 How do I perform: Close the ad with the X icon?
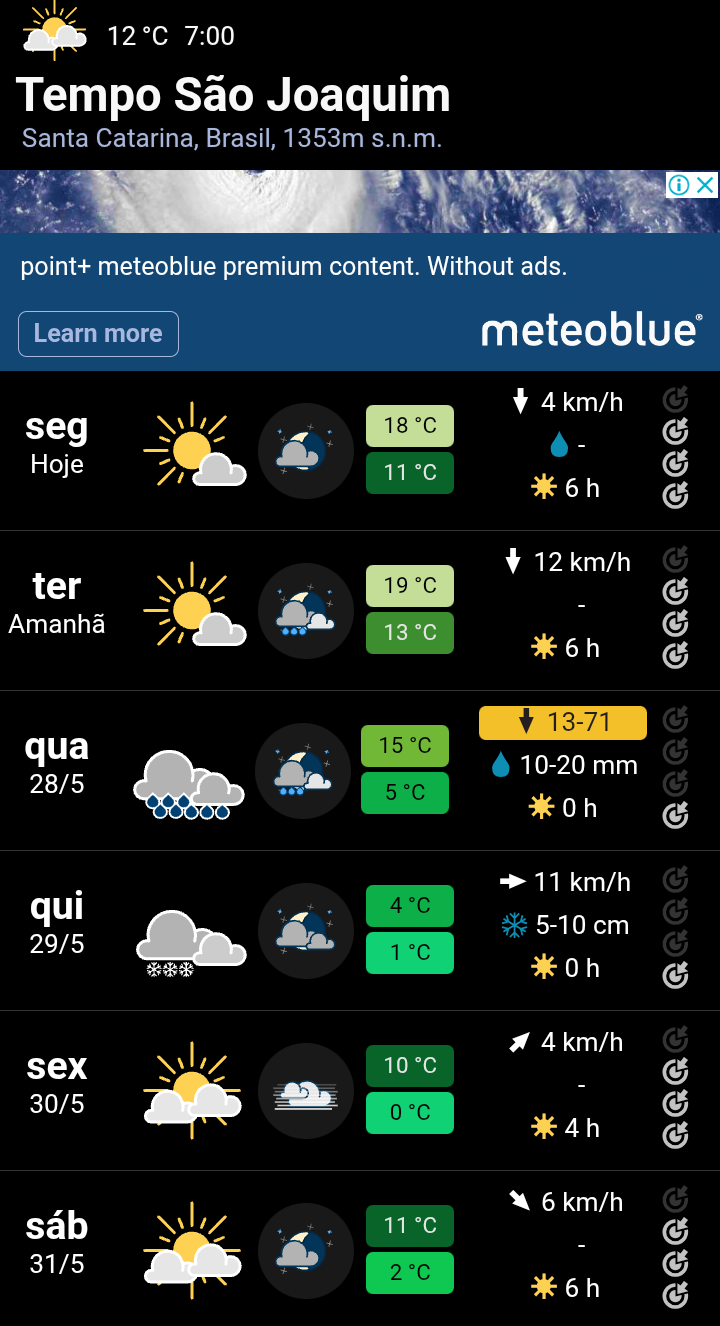(706, 185)
